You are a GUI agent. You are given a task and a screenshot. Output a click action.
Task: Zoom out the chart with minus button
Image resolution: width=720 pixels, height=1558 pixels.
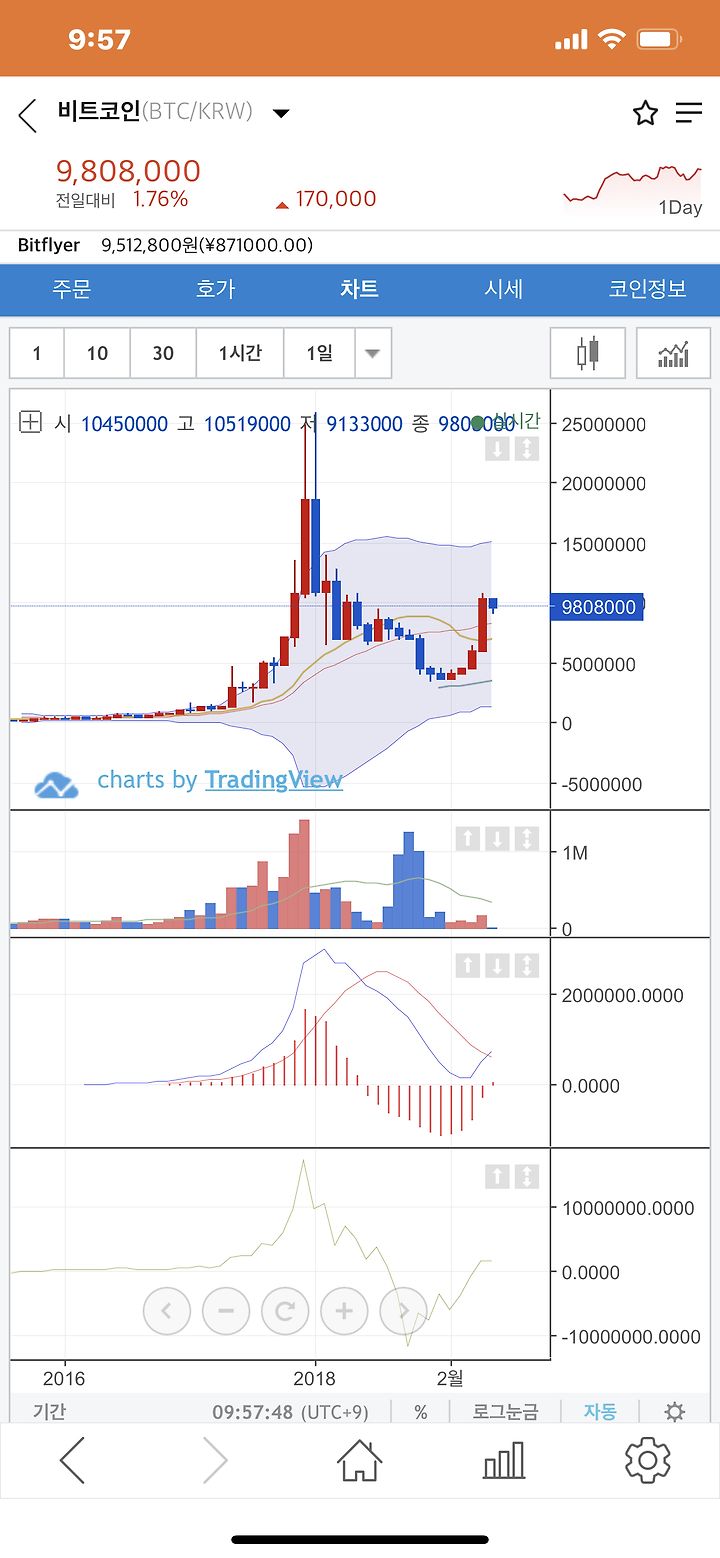(x=226, y=1310)
